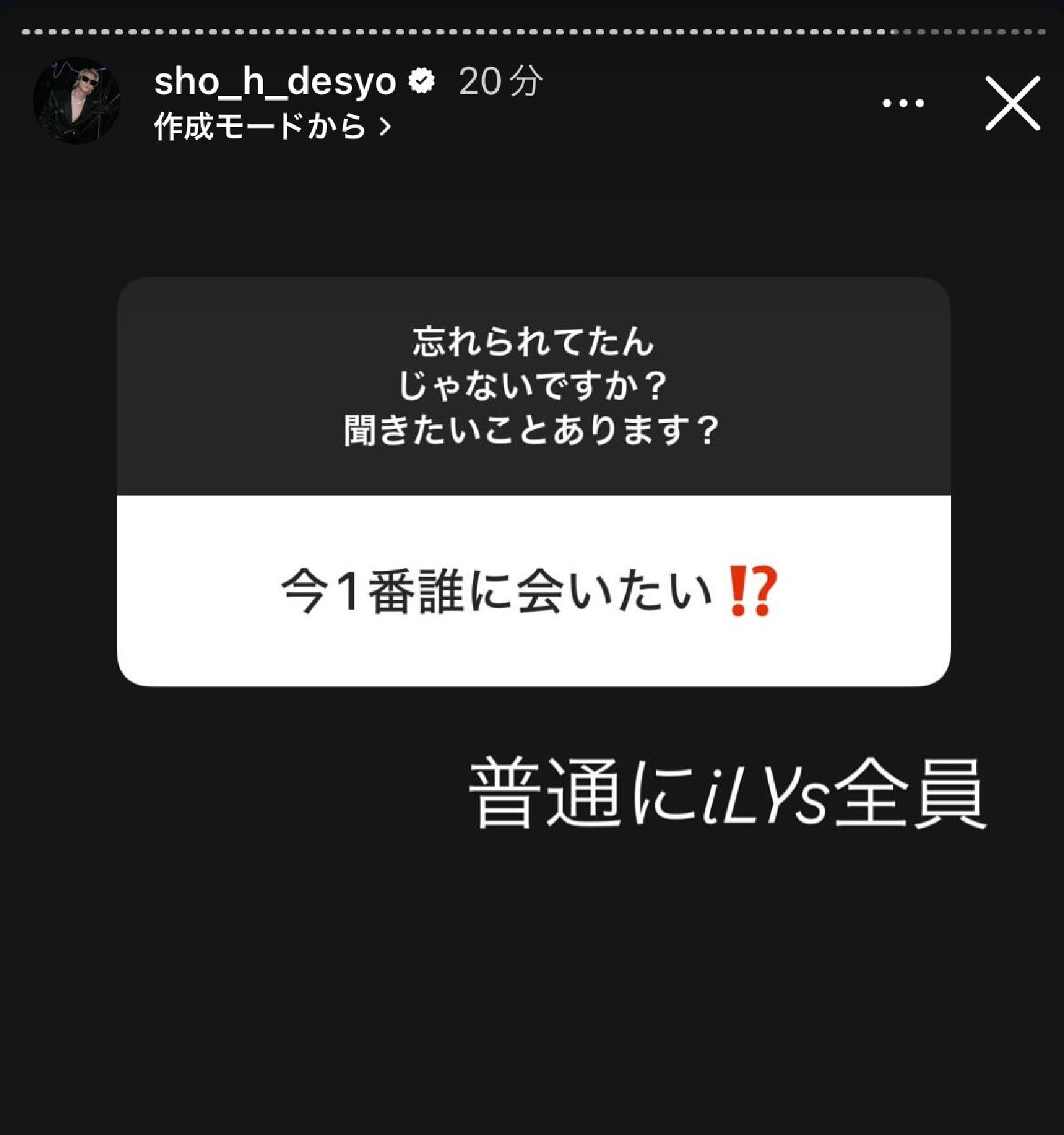Image resolution: width=1064 pixels, height=1135 pixels.
Task: Tap the question sticker box
Action: click(x=533, y=481)
